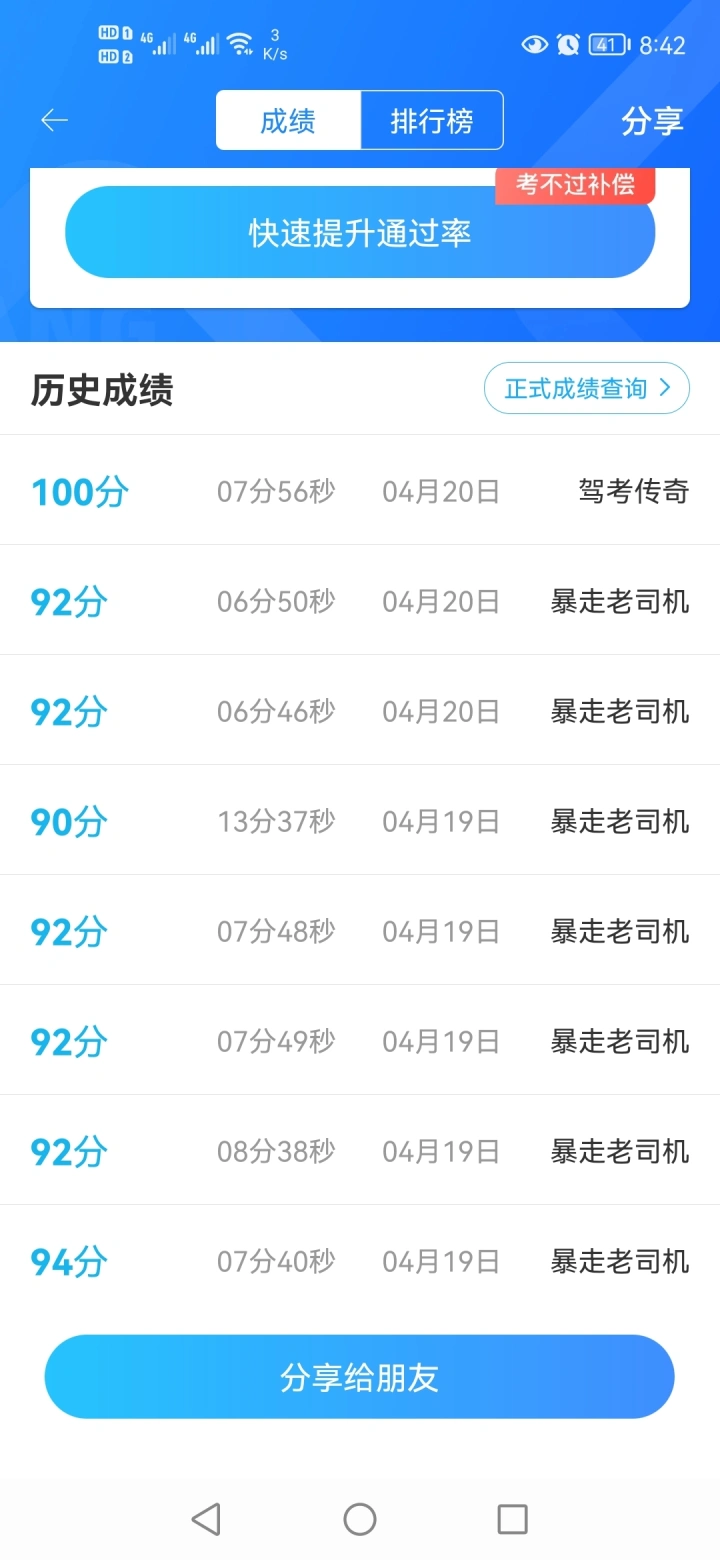
Task: Open 正式成绩查询
Action: click(587, 388)
